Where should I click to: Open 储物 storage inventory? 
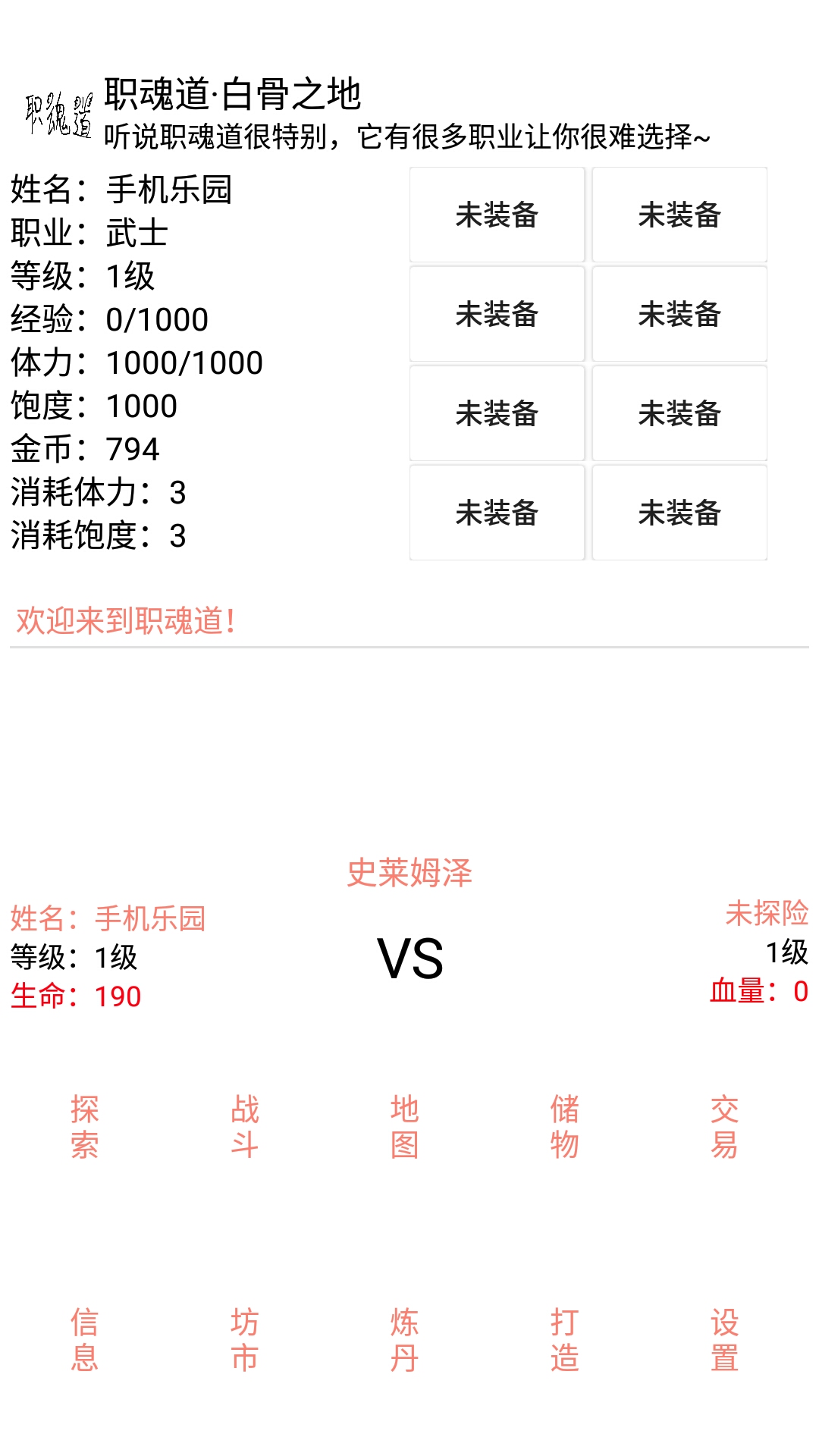[564, 1127]
